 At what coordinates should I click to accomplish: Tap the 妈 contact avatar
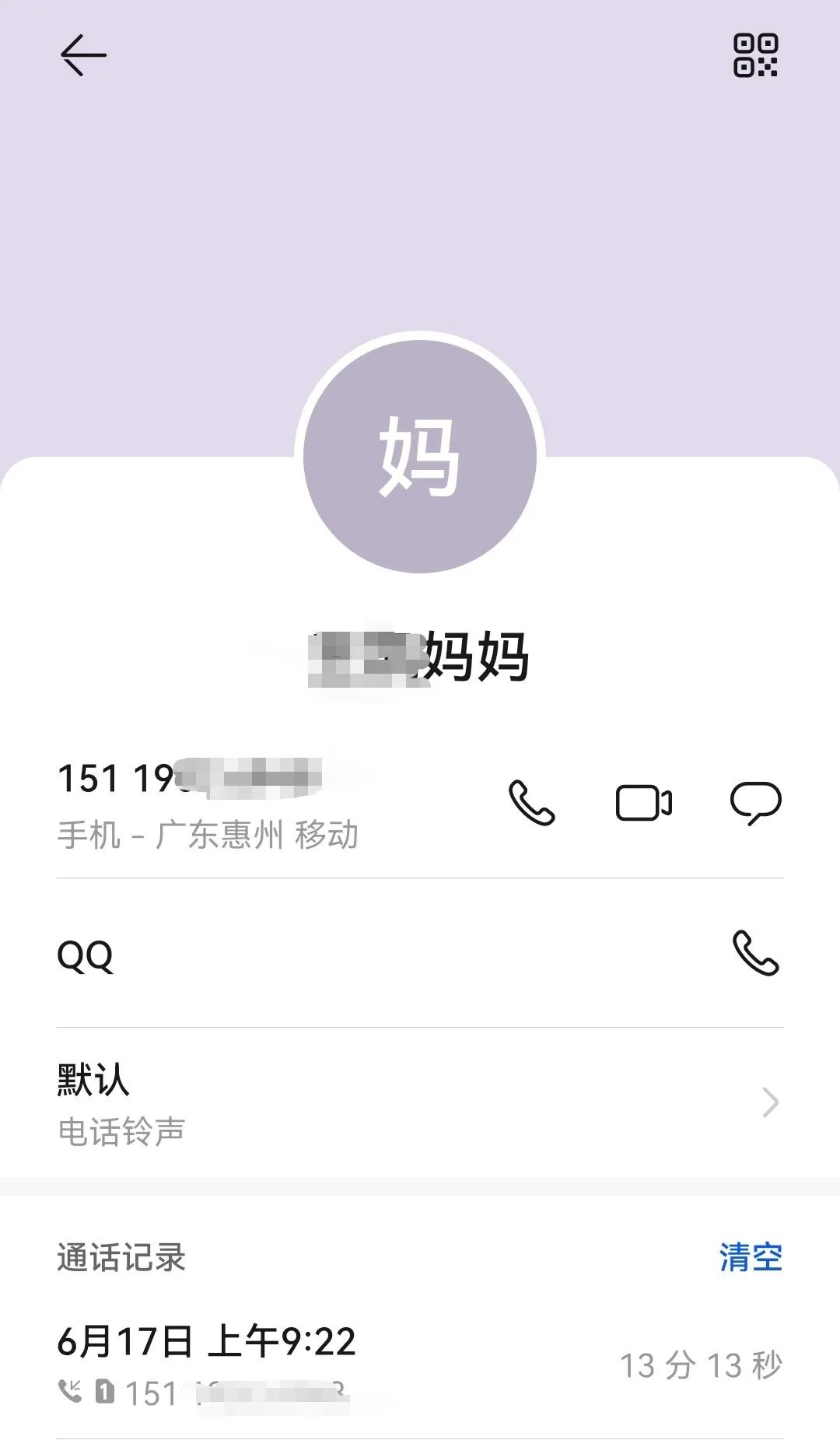(x=420, y=456)
